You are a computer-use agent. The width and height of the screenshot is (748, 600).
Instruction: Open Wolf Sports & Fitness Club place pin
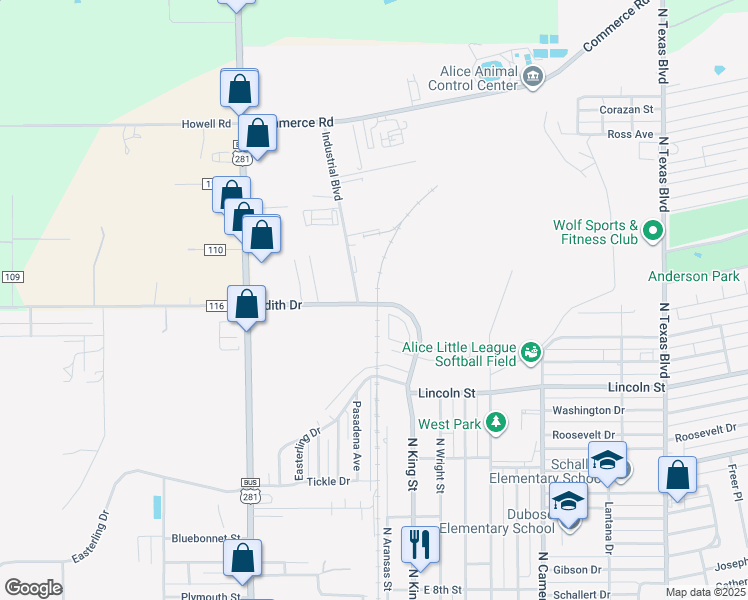click(x=654, y=232)
